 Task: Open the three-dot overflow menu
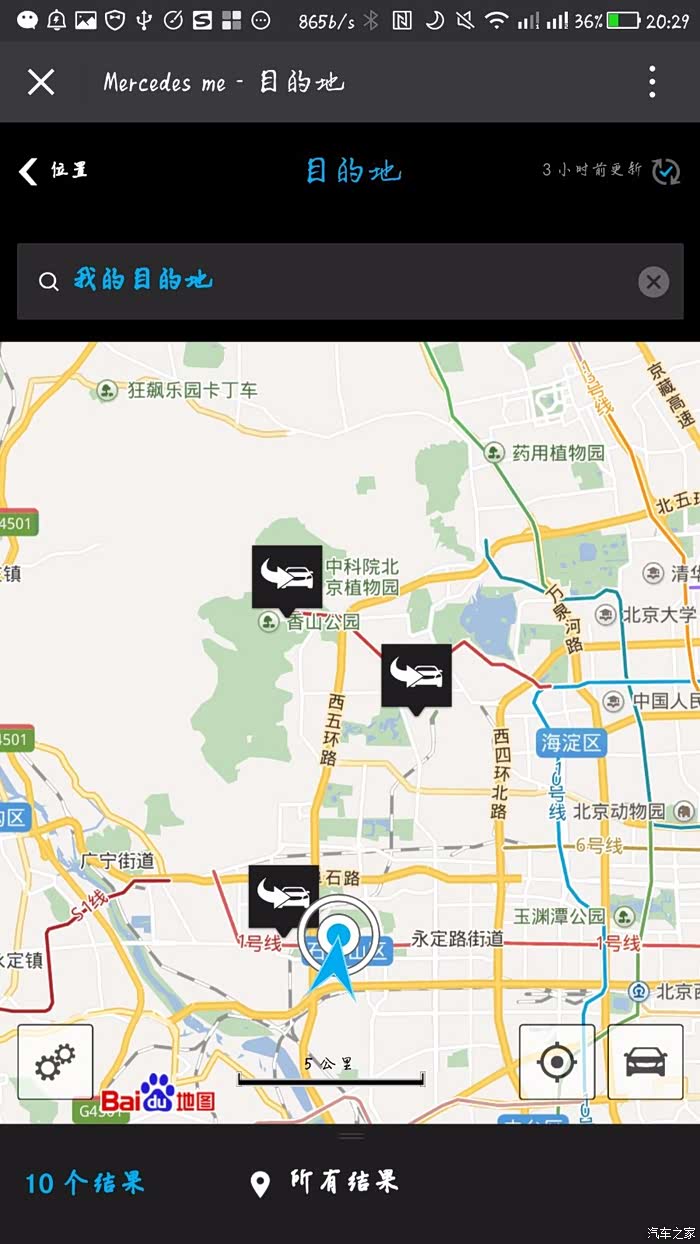(x=652, y=82)
